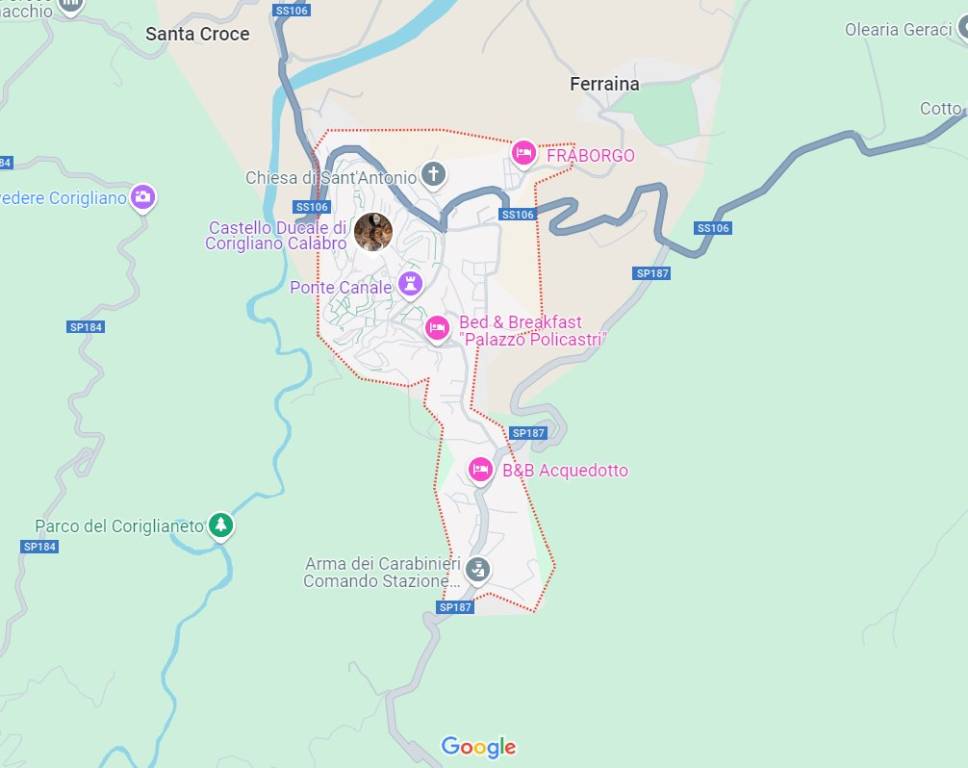Screen dimensions: 968x768
Task: Tap the Castello Ducale di Corigliano Calabro photo pin
Action: pyautogui.click(x=373, y=232)
